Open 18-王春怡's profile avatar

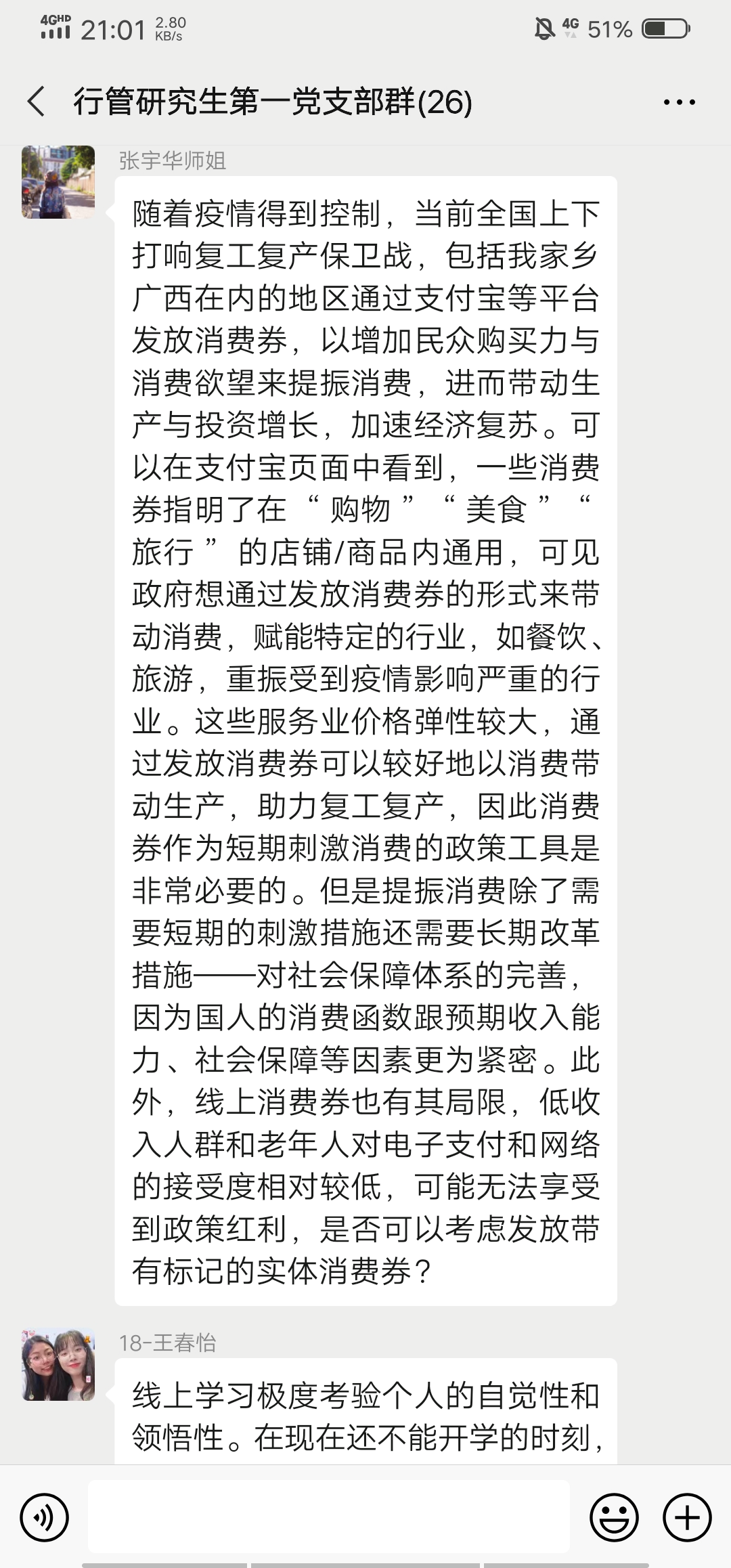coord(58,1364)
